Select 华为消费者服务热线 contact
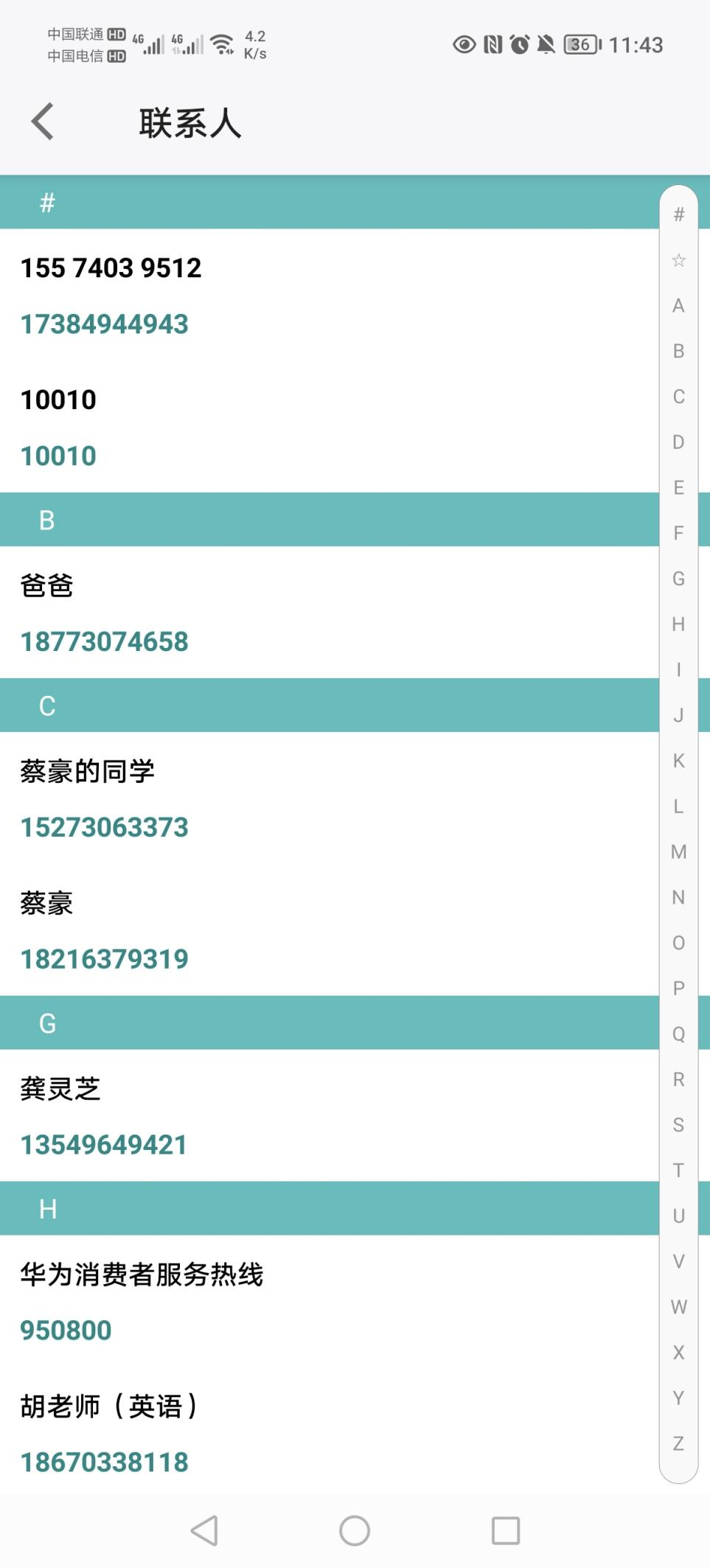Viewport: 710px width, 1568px height. [329, 1302]
